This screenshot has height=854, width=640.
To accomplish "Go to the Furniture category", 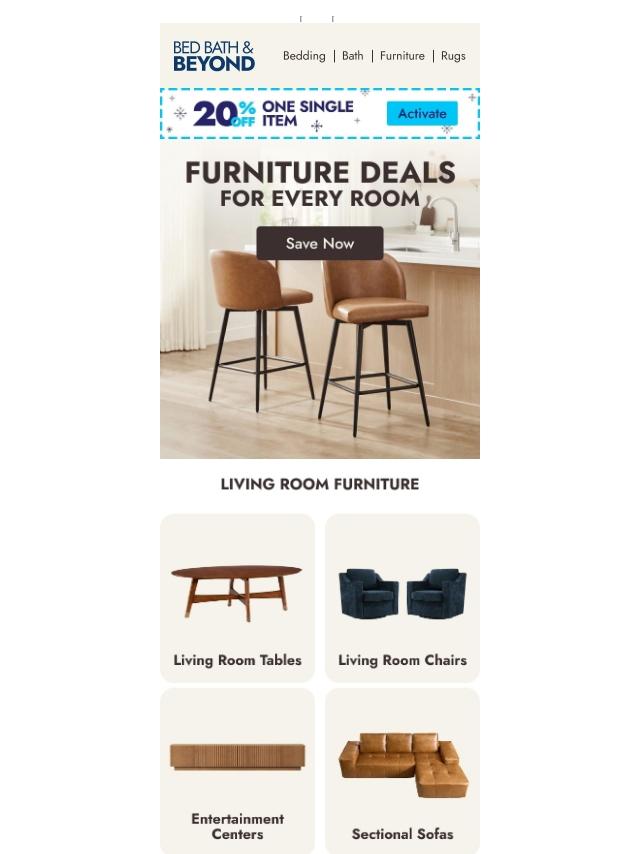I will coord(402,56).
